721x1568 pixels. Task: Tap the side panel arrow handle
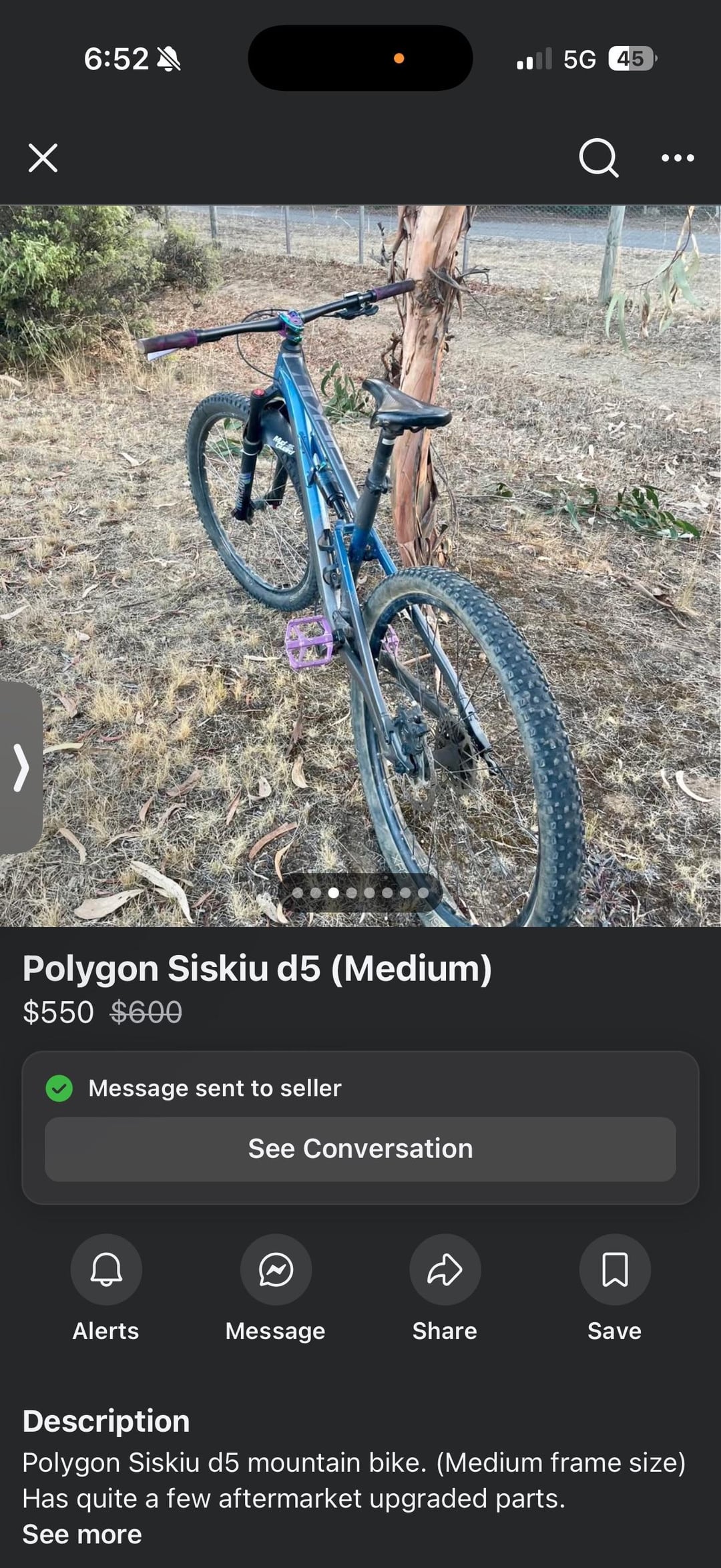pyautogui.click(x=21, y=768)
